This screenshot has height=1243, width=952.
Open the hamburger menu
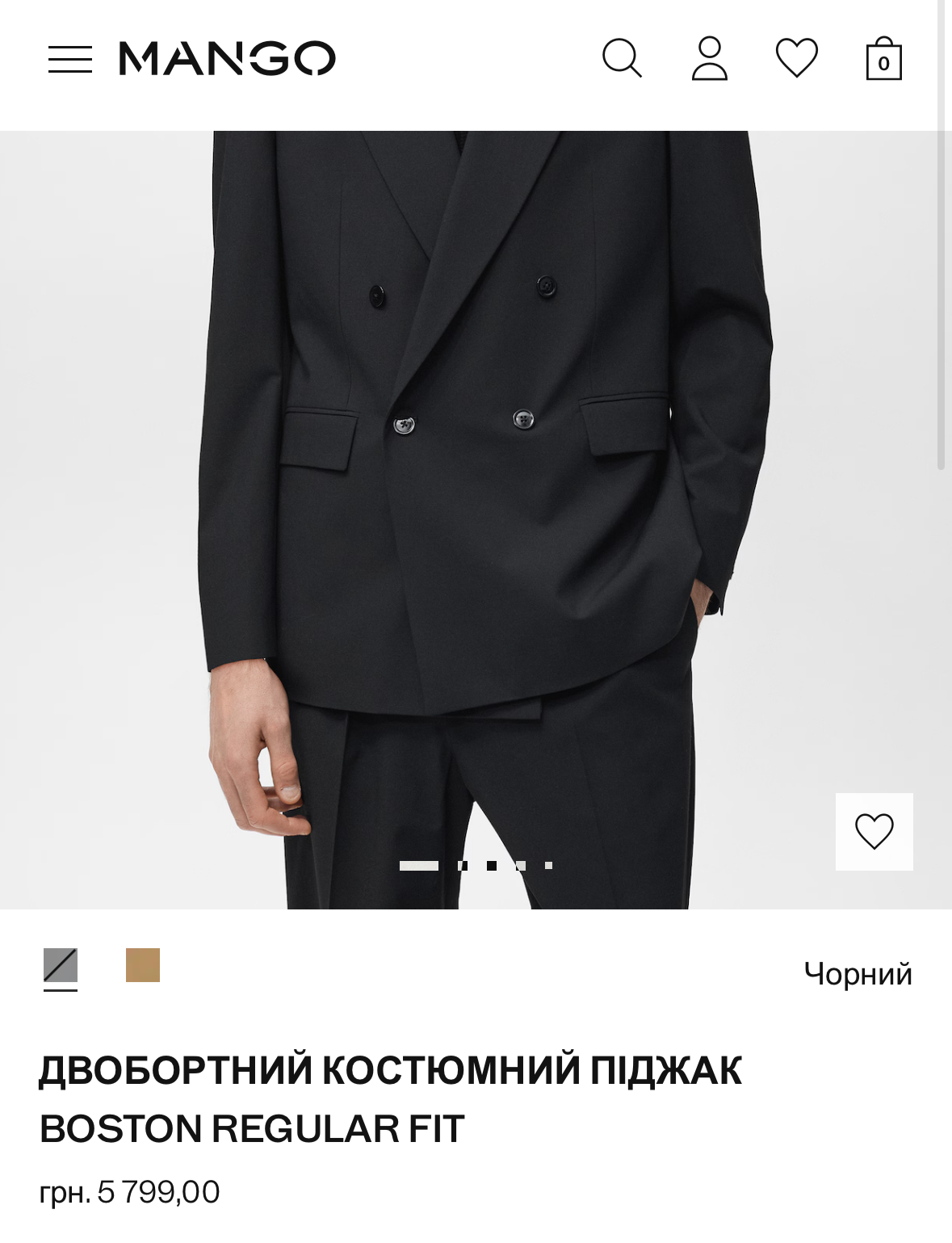(69, 59)
